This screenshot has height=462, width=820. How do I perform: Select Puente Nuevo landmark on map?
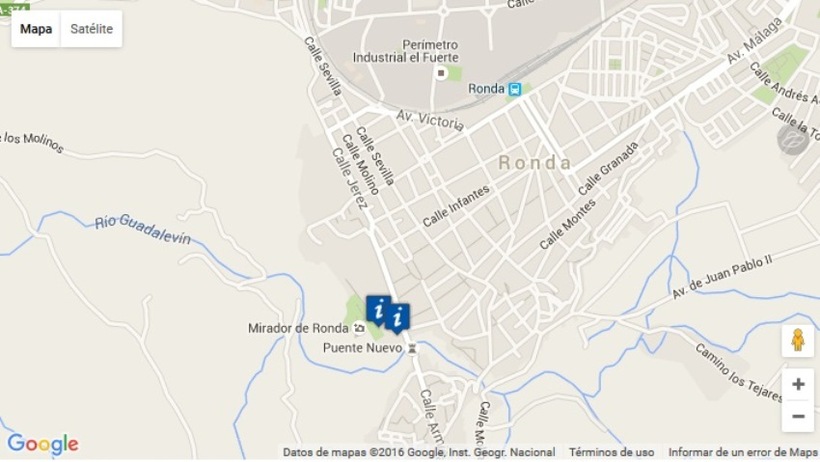pos(411,348)
